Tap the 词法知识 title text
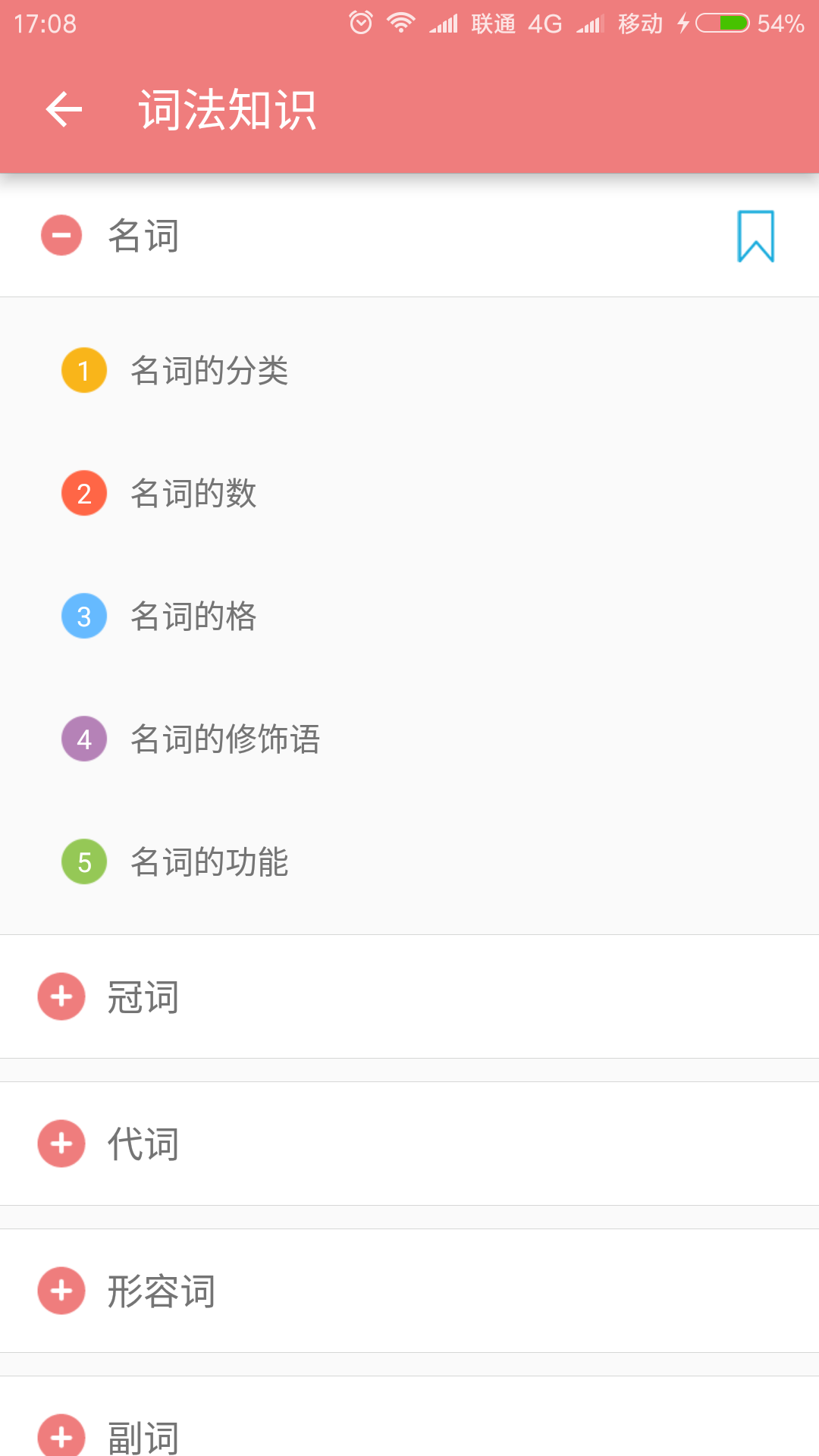 click(227, 110)
